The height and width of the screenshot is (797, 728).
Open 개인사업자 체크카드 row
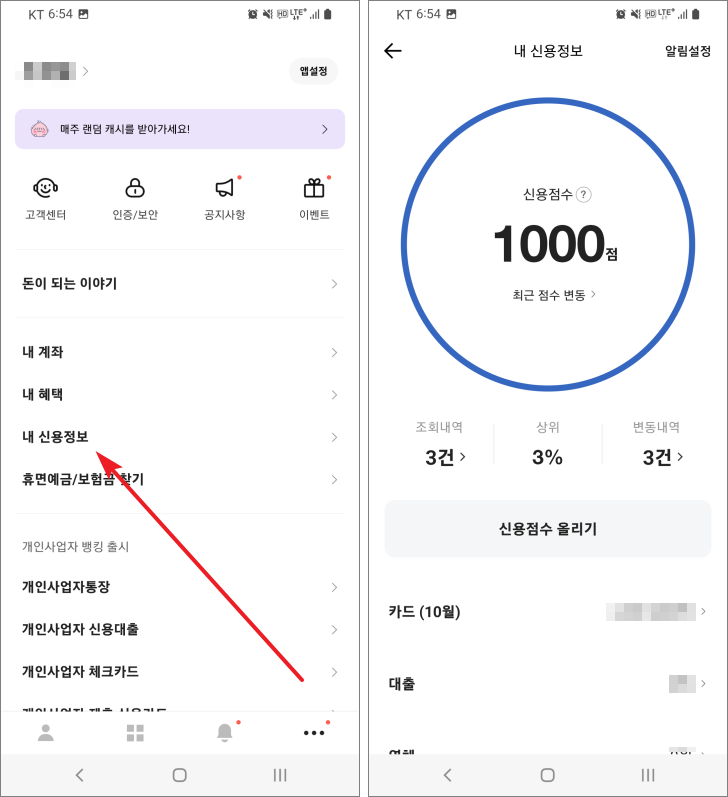pos(180,671)
